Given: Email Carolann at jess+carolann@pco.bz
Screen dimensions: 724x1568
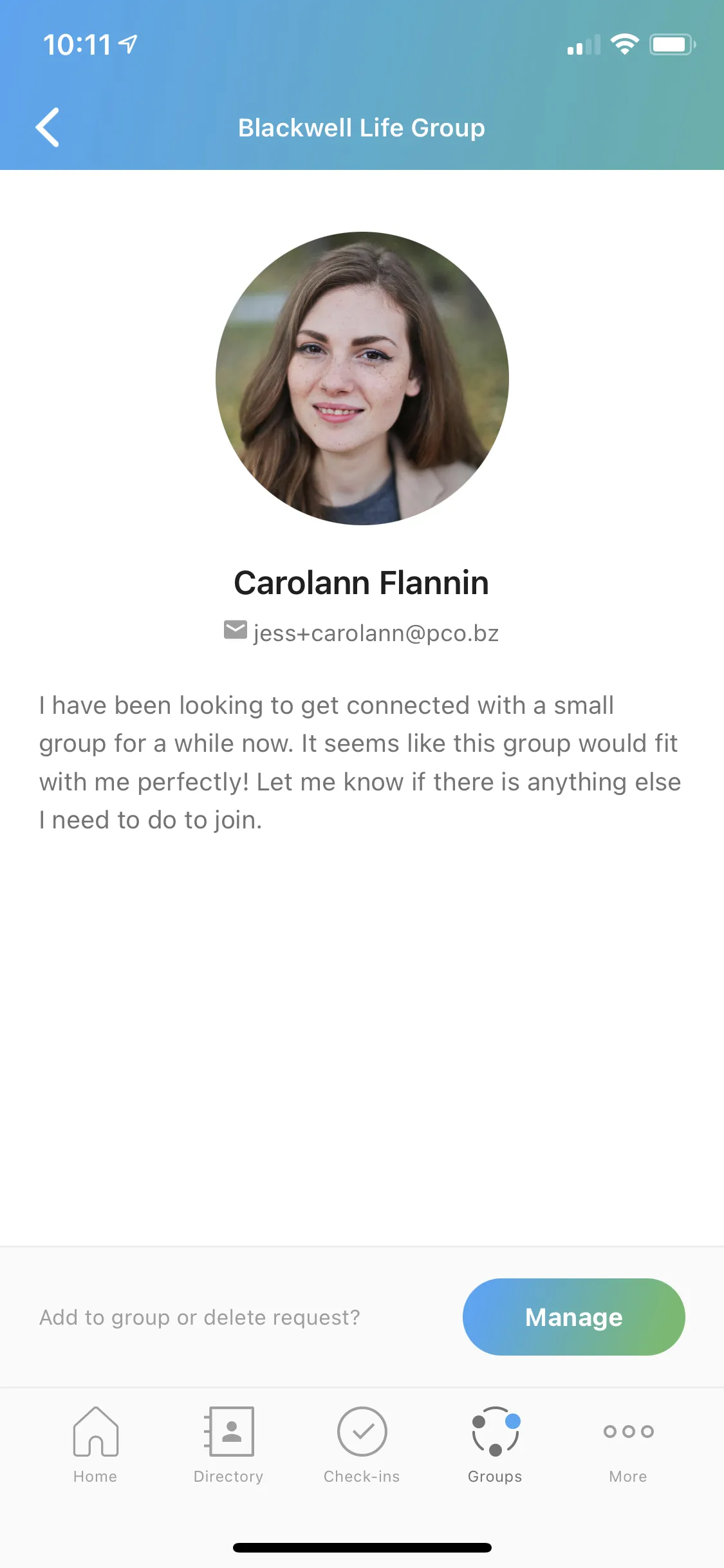Looking at the screenshot, I should click(375, 633).
